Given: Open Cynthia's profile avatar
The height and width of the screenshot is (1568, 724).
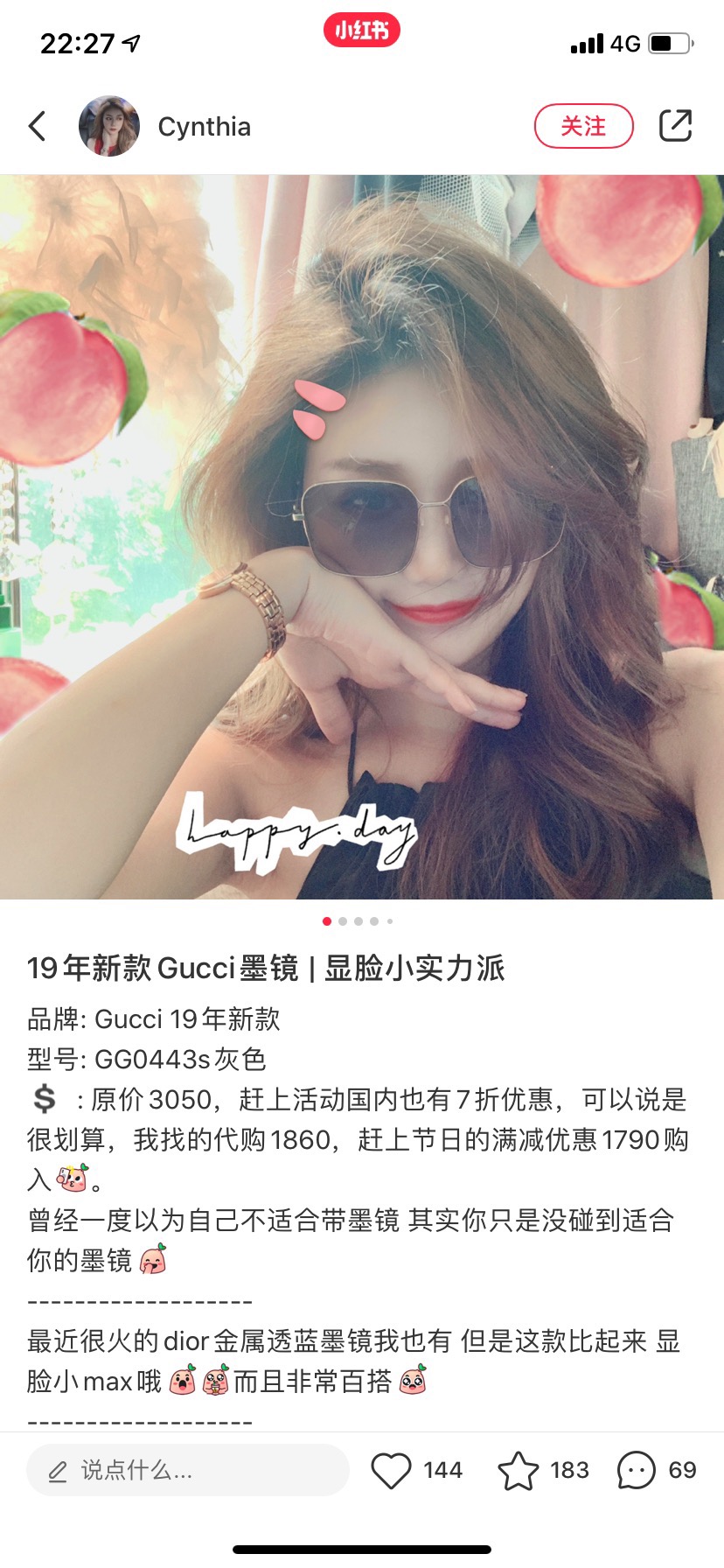Looking at the screenshot, I should (109, 127).
